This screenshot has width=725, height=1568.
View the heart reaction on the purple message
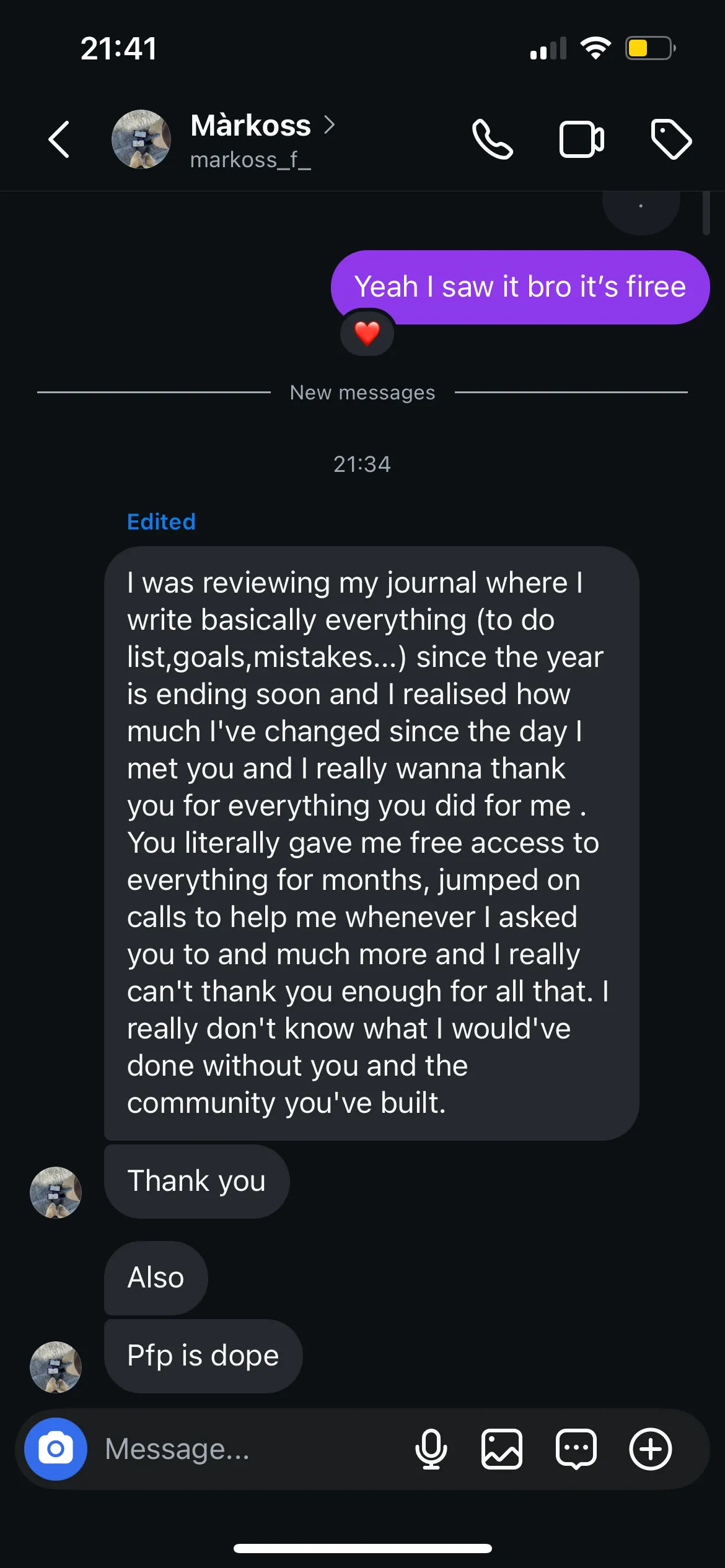tap(367, 333)
